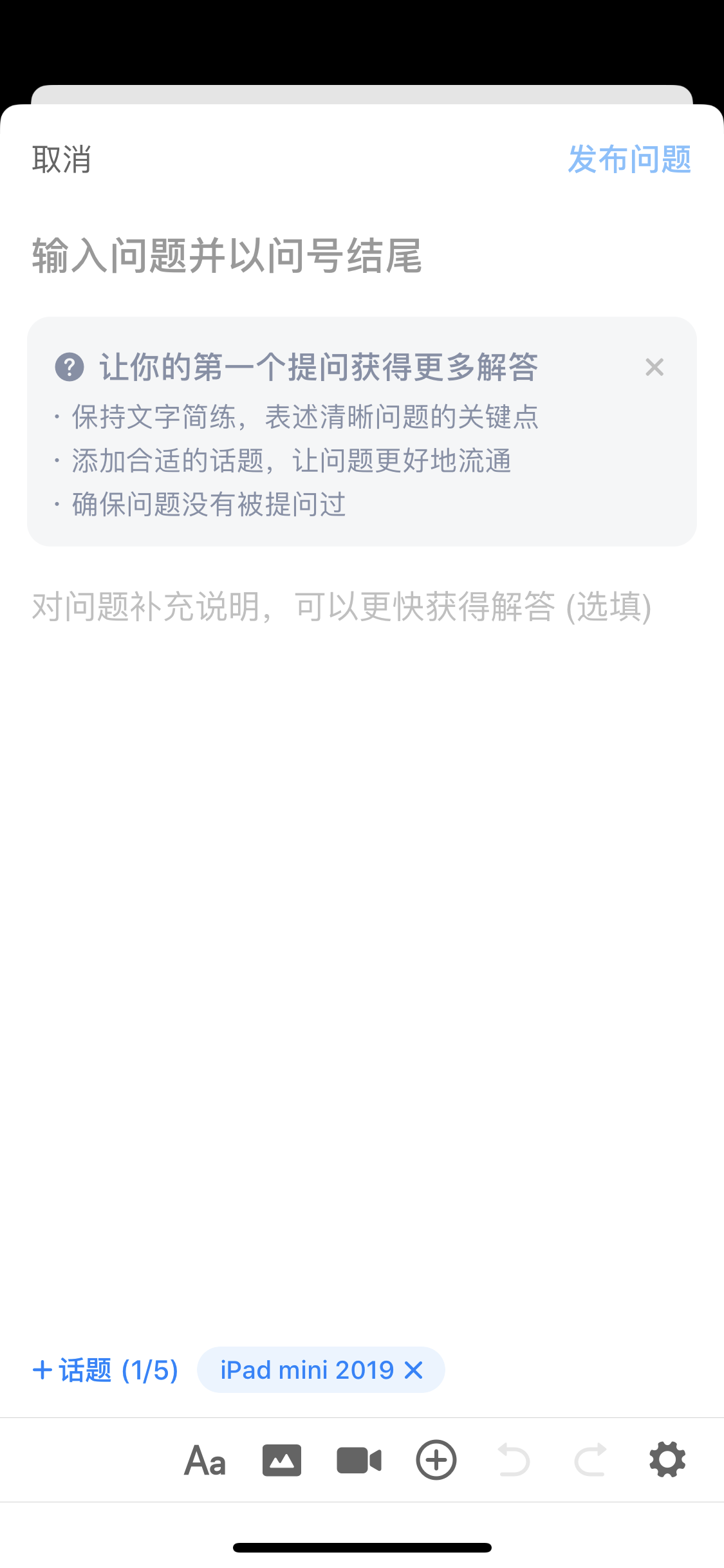The height and width of the screenshot is (1568, 724).
Task: Tap 发布问题 to publish the question
Action: point(629,159)
